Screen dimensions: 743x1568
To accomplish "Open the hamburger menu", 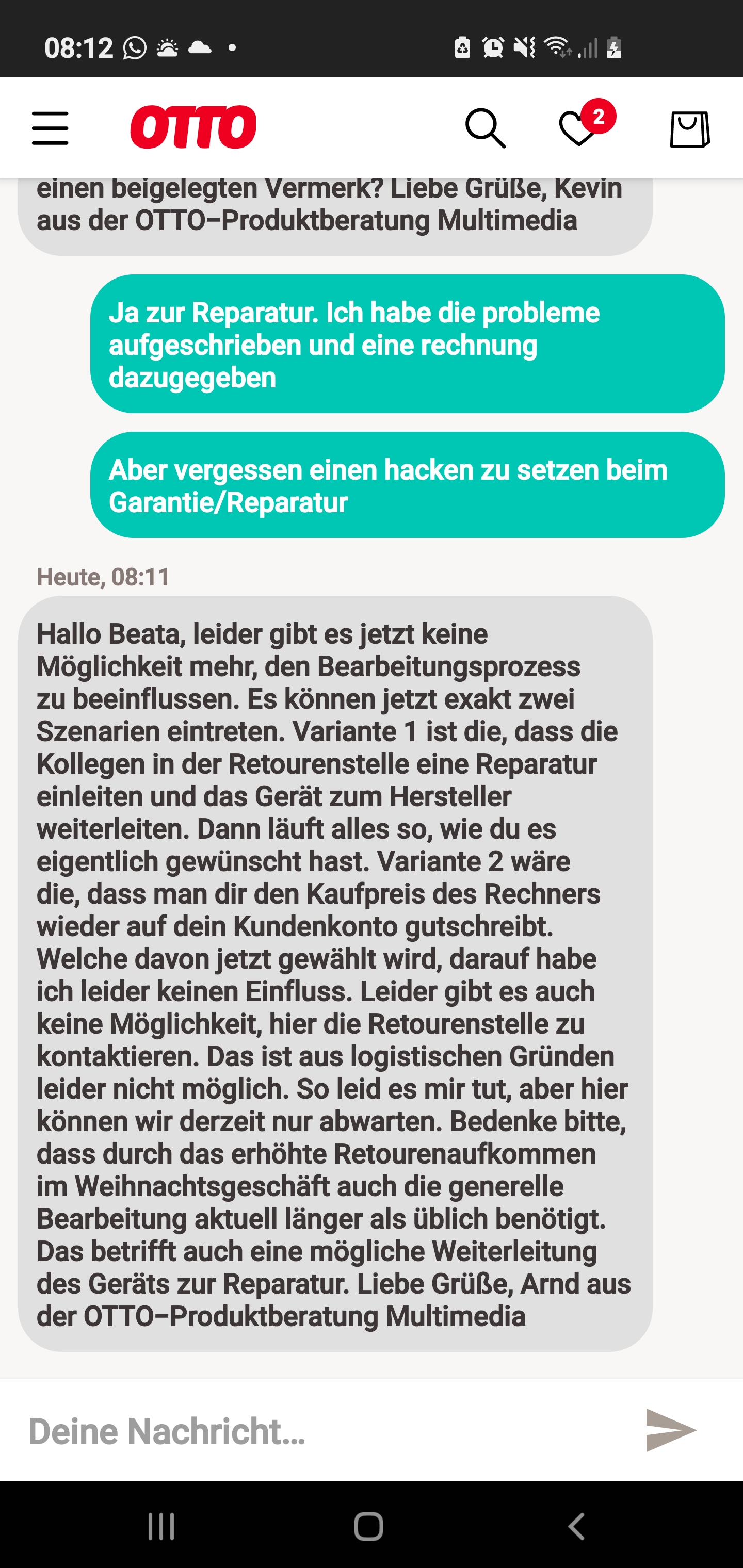I will (x=50, y=128).
